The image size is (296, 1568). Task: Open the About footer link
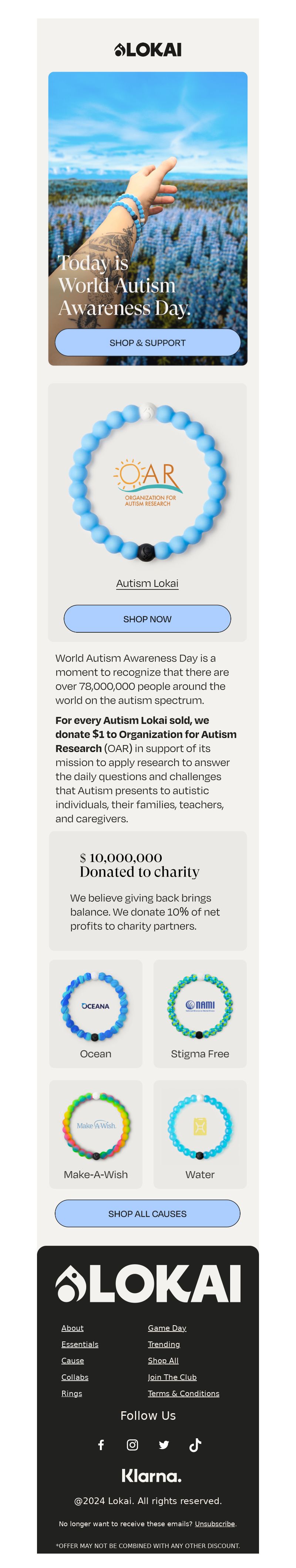(x=73, y=1328)
